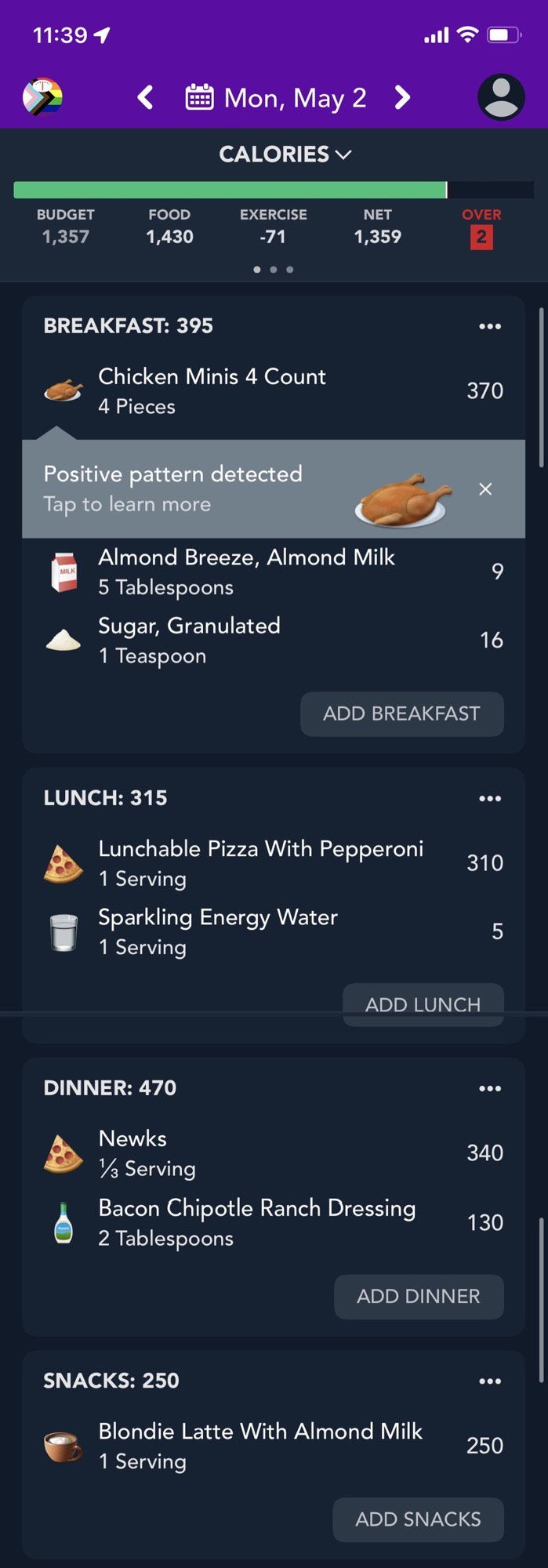Tap Add Dinner button

[x=419, y=1297]
